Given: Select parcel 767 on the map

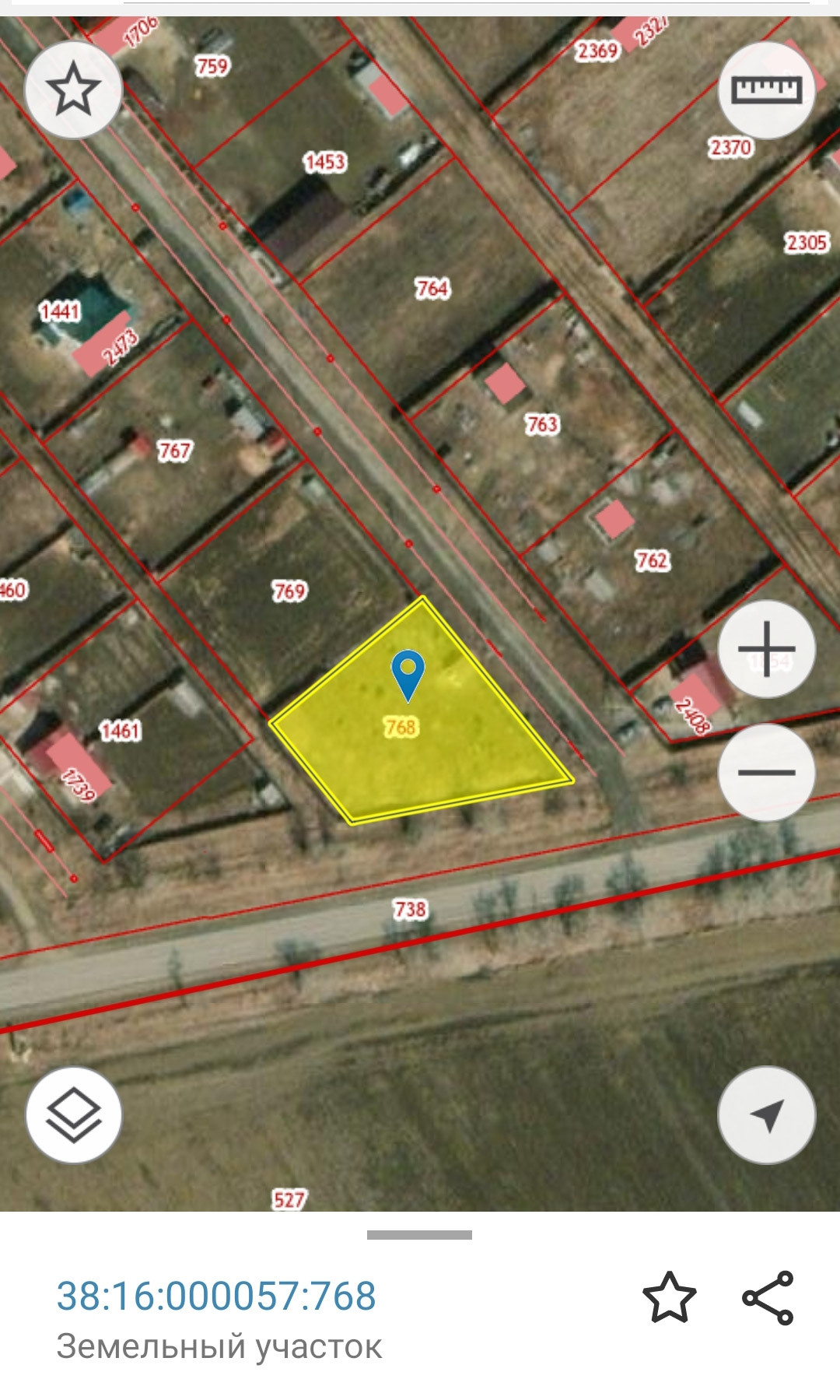Looking at the screenshot, I should [x=174, y=451].
